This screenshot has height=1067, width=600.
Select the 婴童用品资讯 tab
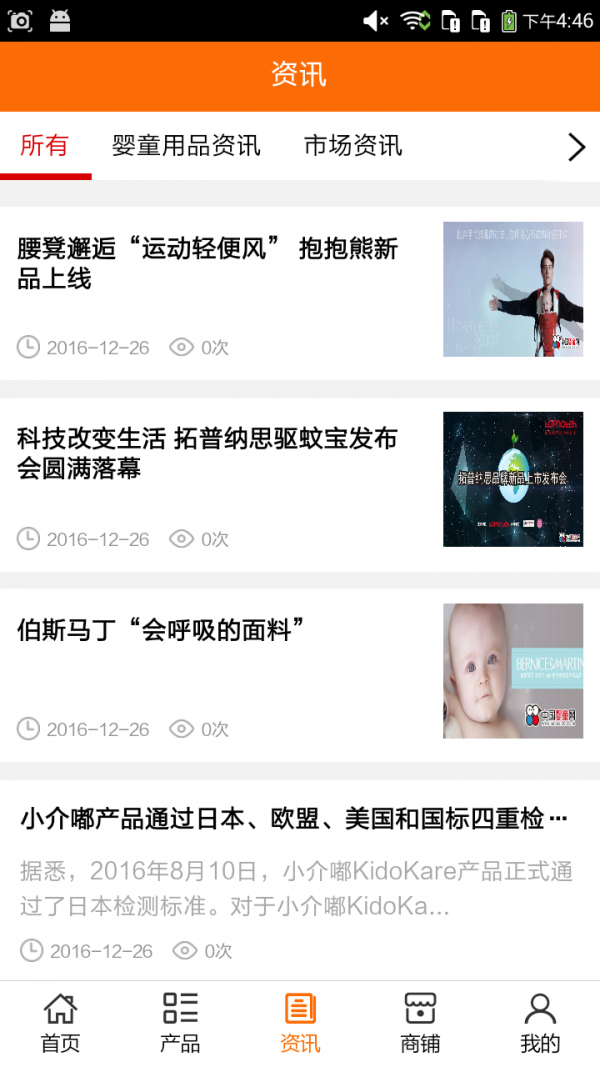[x=186, y=146]
